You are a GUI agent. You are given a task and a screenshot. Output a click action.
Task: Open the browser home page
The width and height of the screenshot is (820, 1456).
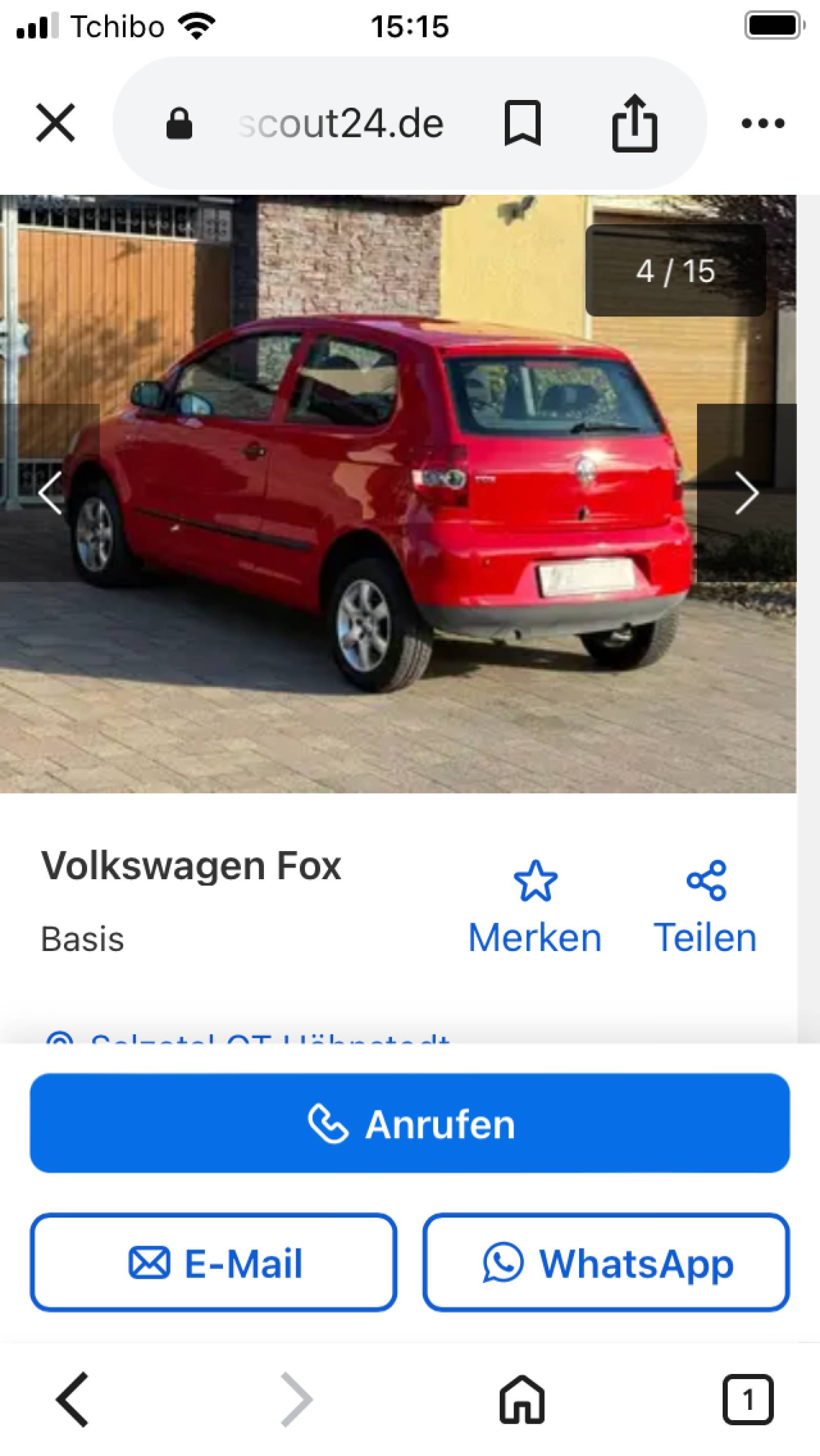click(x=521, y=1399)
